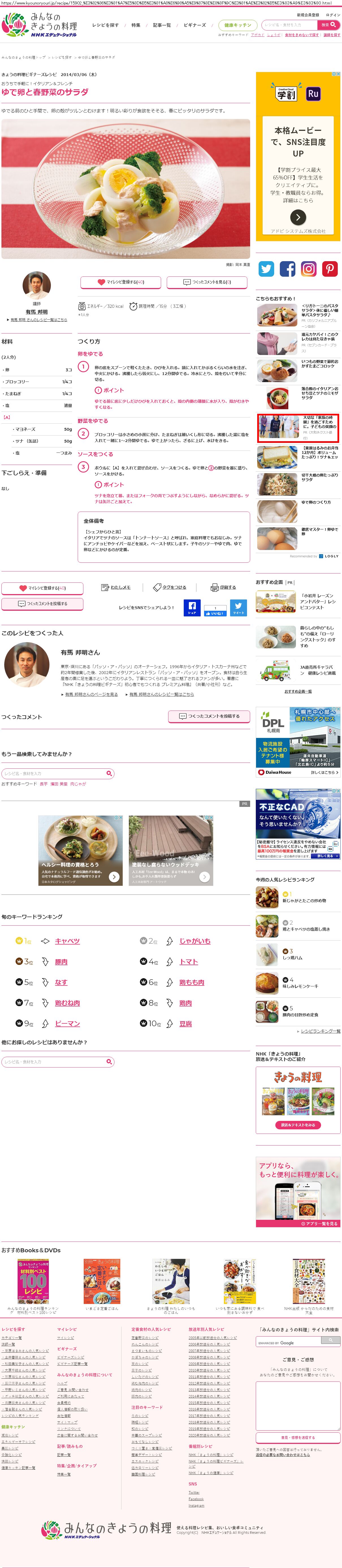This screenshot has width=342, height=1568.
Task: Open the キャベツ keyword ranking
Action: pyautogui.click(x=67, y=941)
